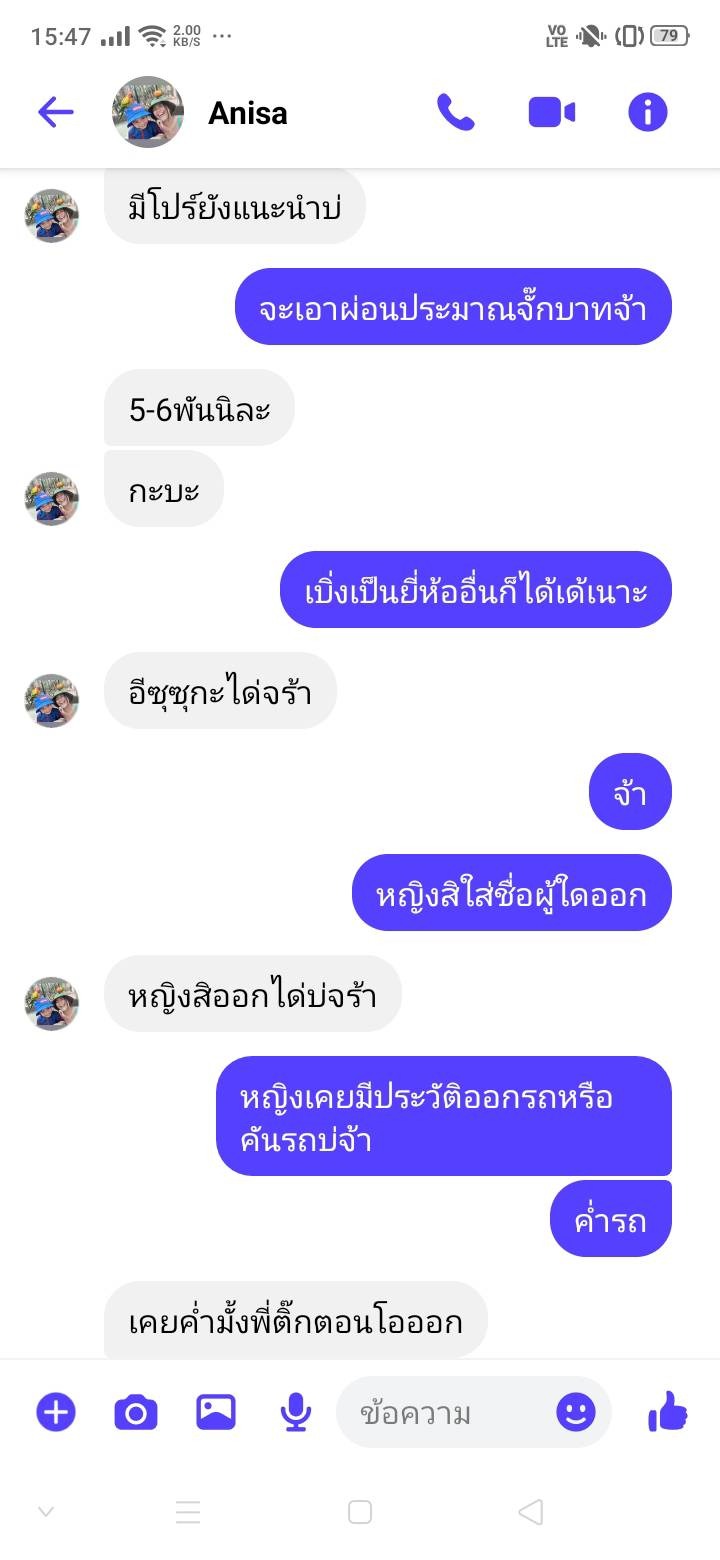The image size is (720, 1560).
Task: Go back from Anisa's chat
Action: [56, 112]
